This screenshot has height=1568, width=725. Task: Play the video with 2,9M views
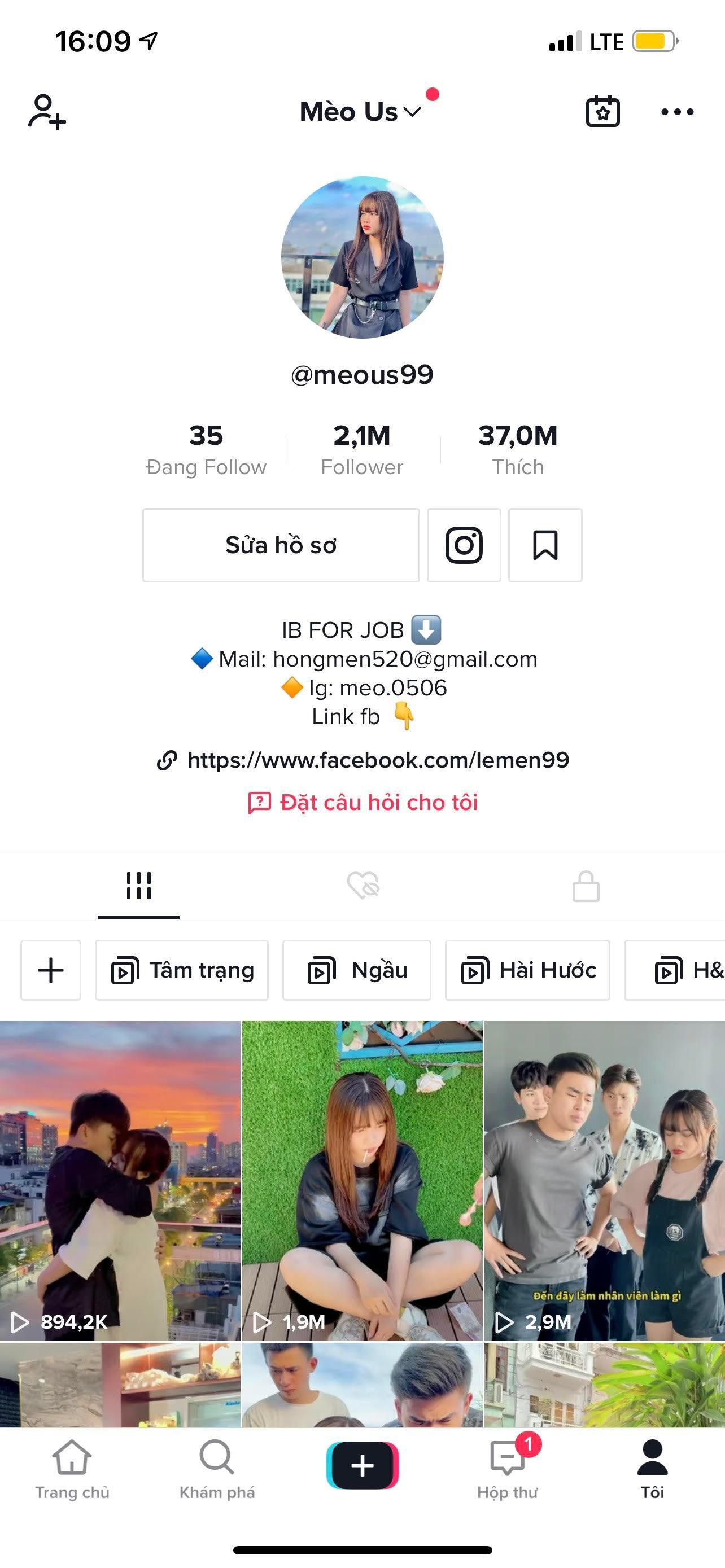click(605, 1181)
